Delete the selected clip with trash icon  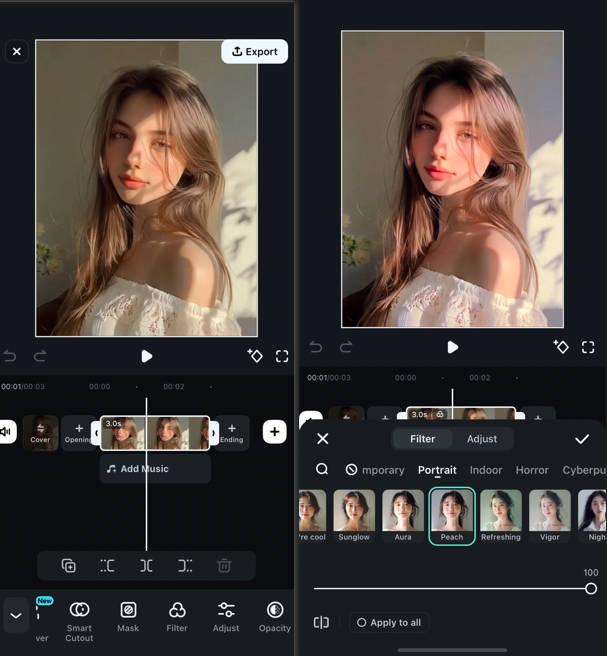[224, 566]
